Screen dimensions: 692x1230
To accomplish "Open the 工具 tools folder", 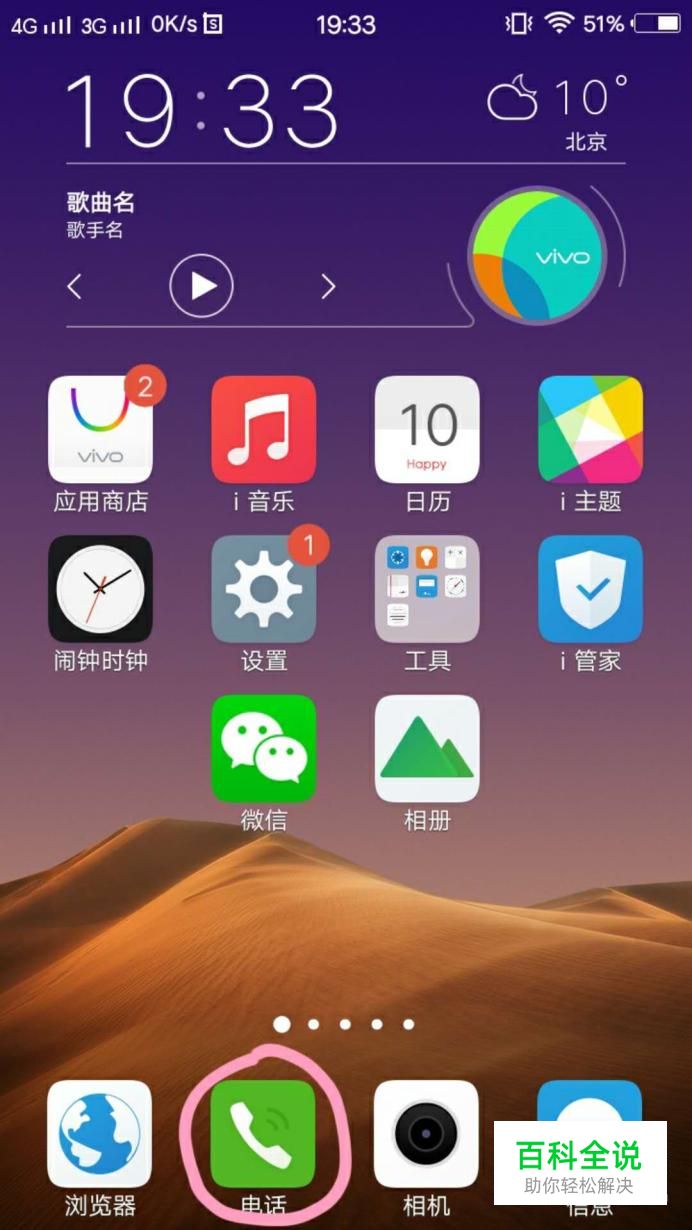I will click(427, 589).
